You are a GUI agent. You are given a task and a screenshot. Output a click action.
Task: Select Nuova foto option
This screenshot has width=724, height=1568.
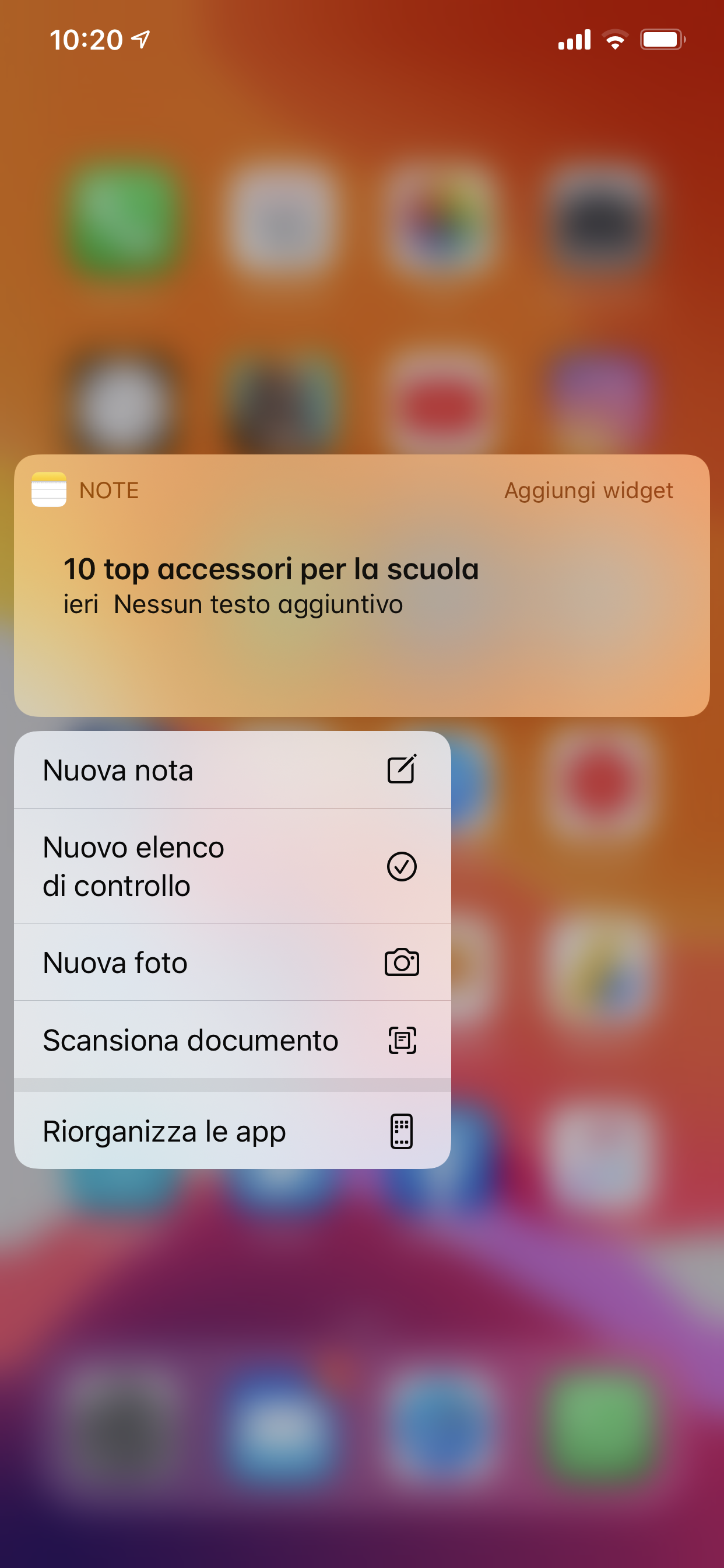(x=232, y=963)
